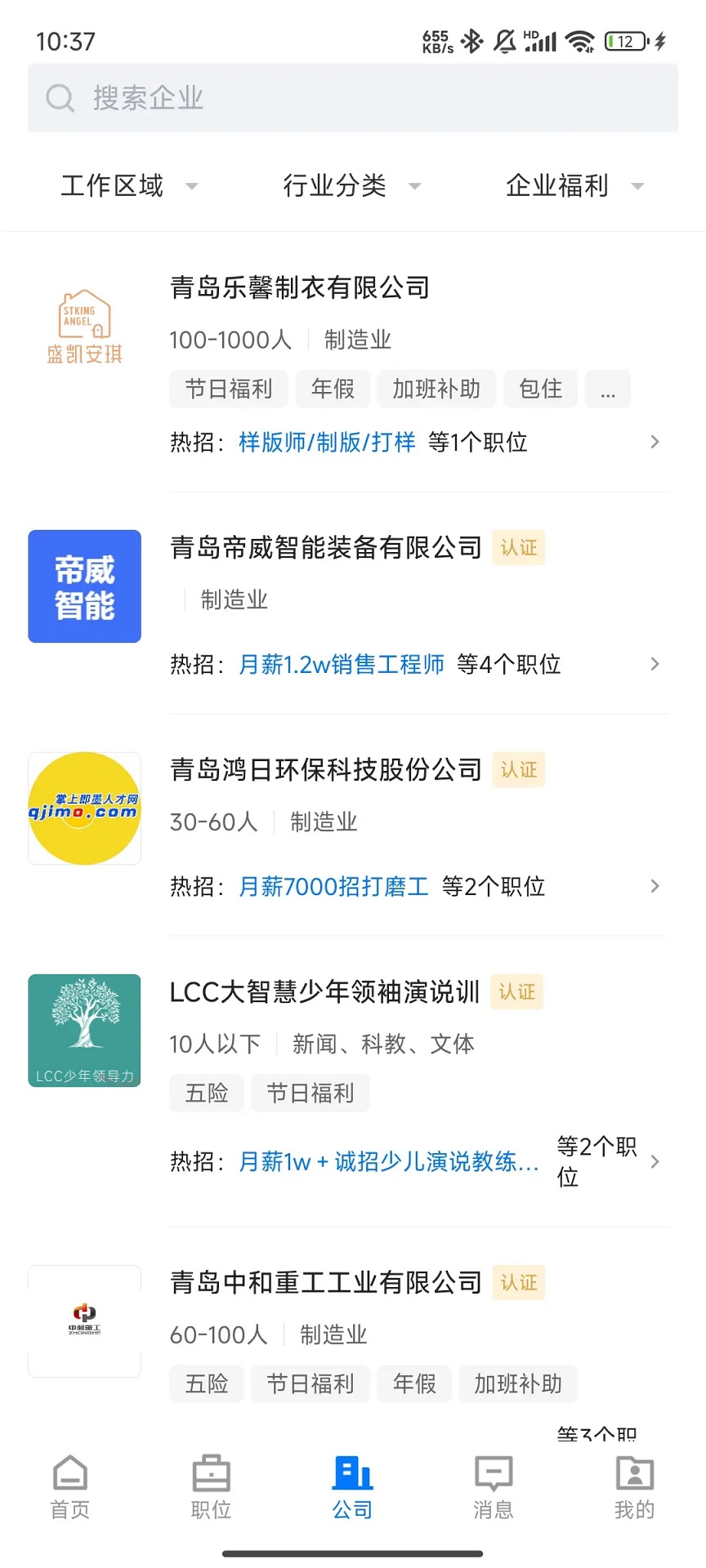This screenshot has width=706, height=1568.
Task: Open the 月薪1.2w销售工程师 job link
Action: pos(341,664)
